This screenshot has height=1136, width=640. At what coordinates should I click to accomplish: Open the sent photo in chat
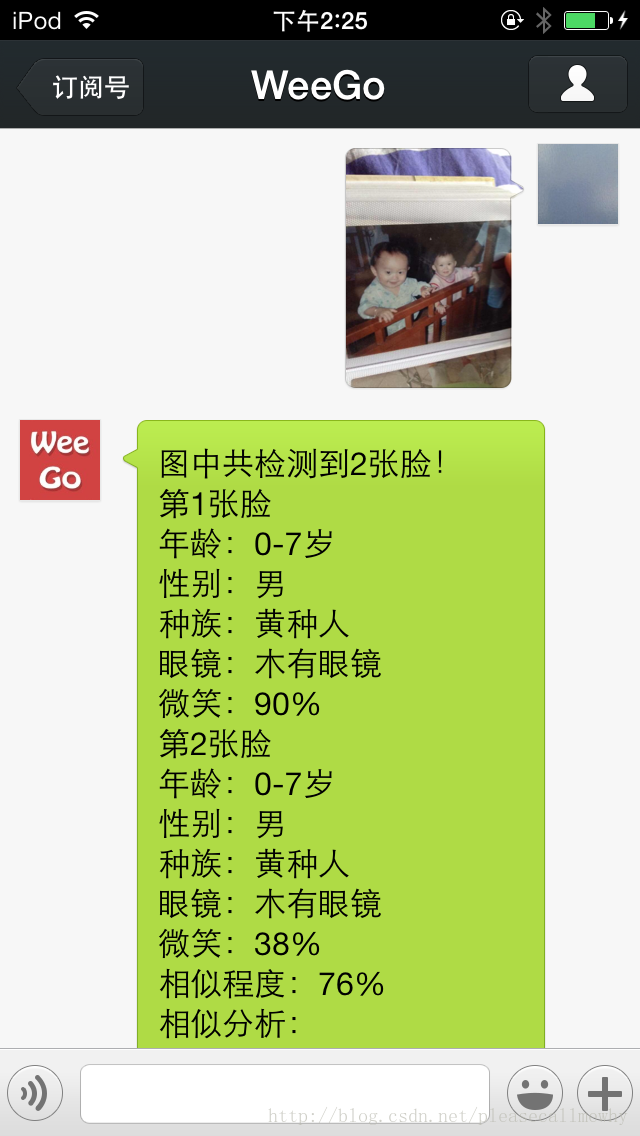428,268
